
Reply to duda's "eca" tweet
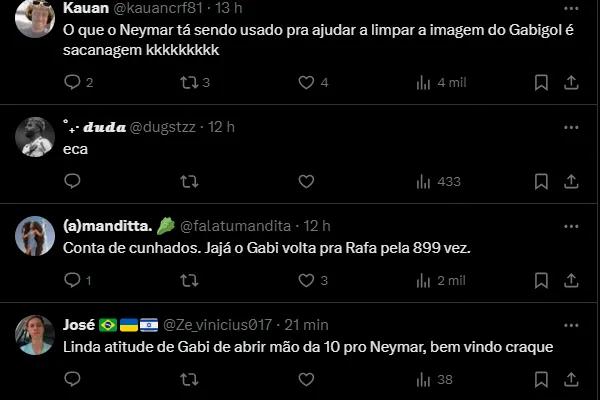72,182
